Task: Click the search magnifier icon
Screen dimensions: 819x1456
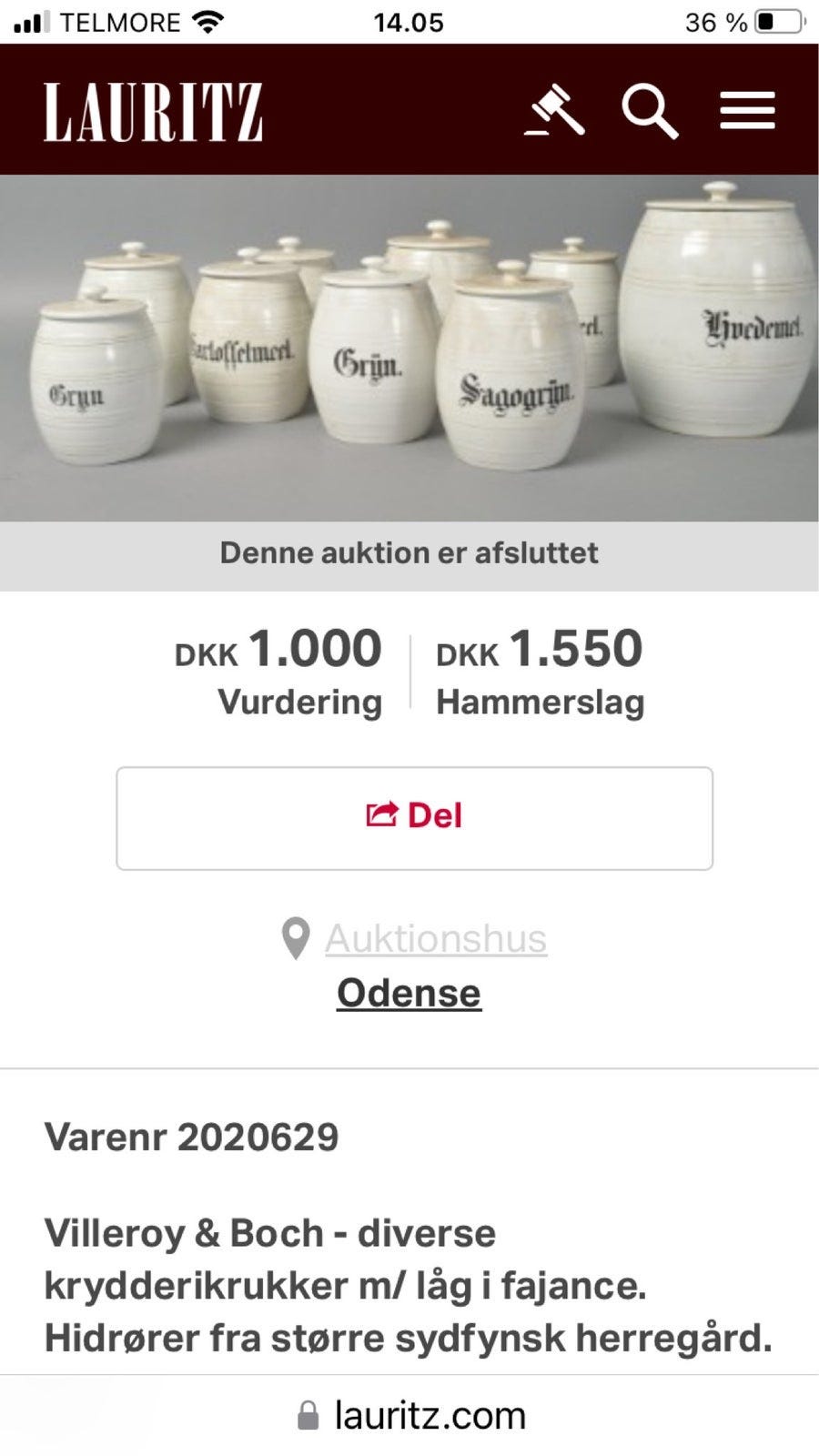Action: (650, 112)
